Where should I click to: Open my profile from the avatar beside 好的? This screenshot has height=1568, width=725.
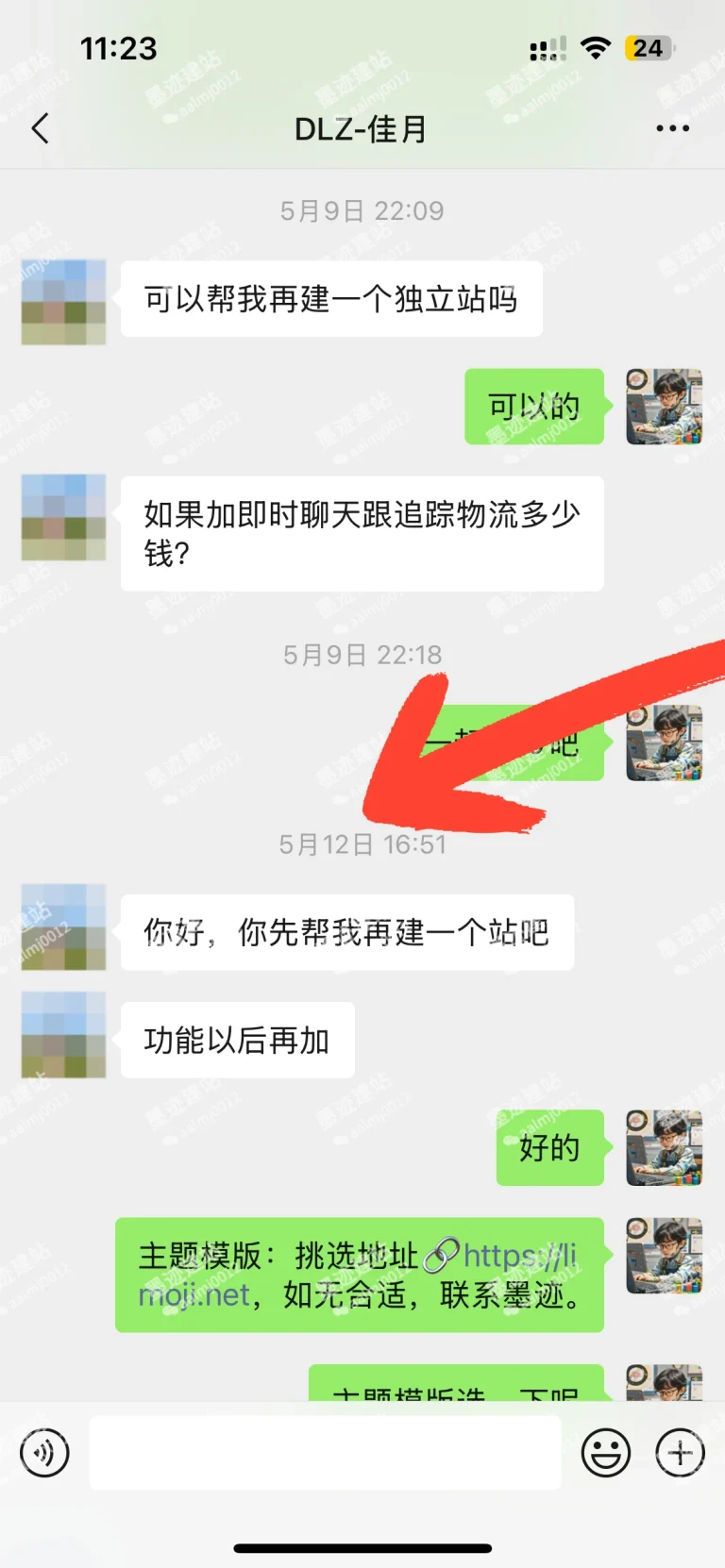point(664,1147)
